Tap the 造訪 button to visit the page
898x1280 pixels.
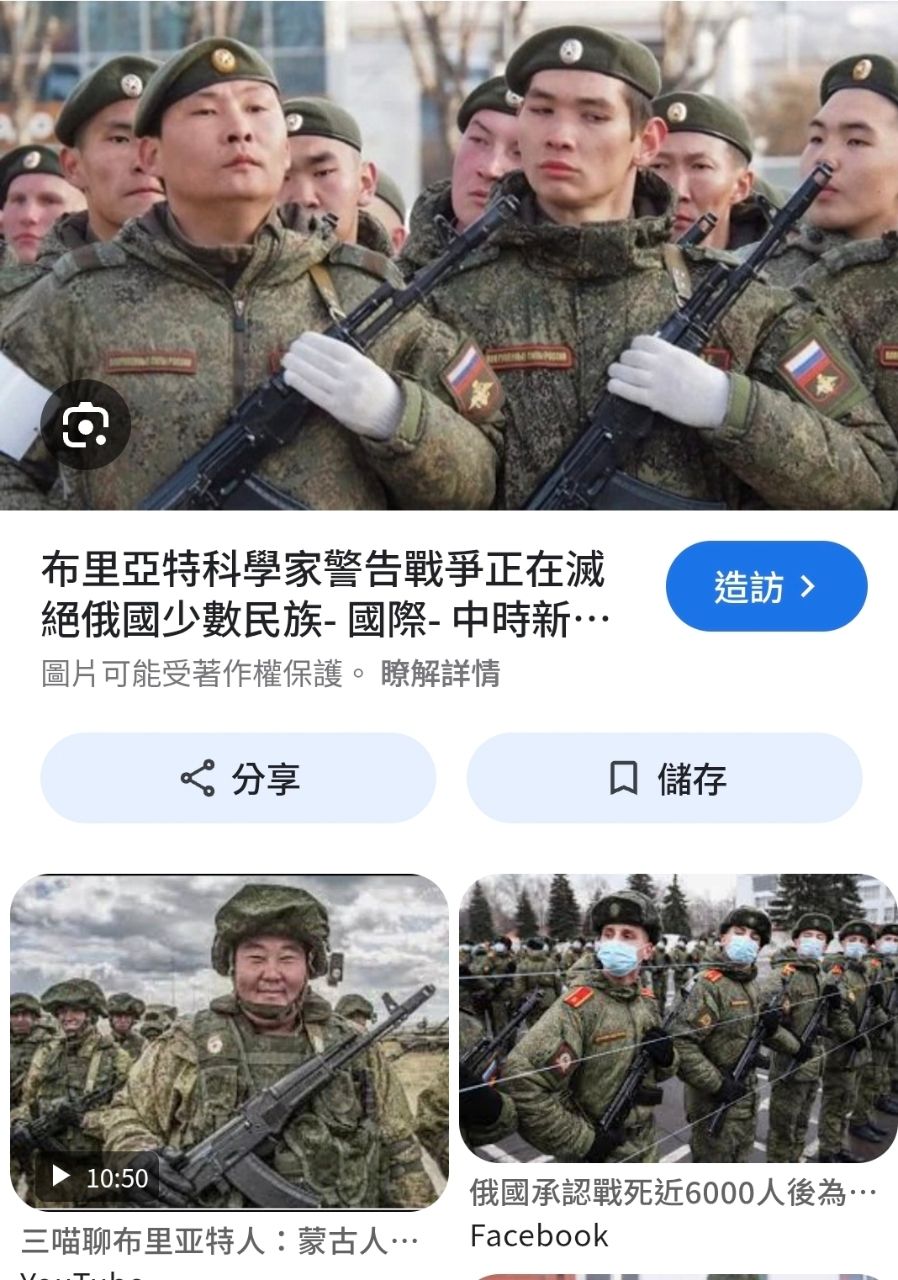coord(766,587)
